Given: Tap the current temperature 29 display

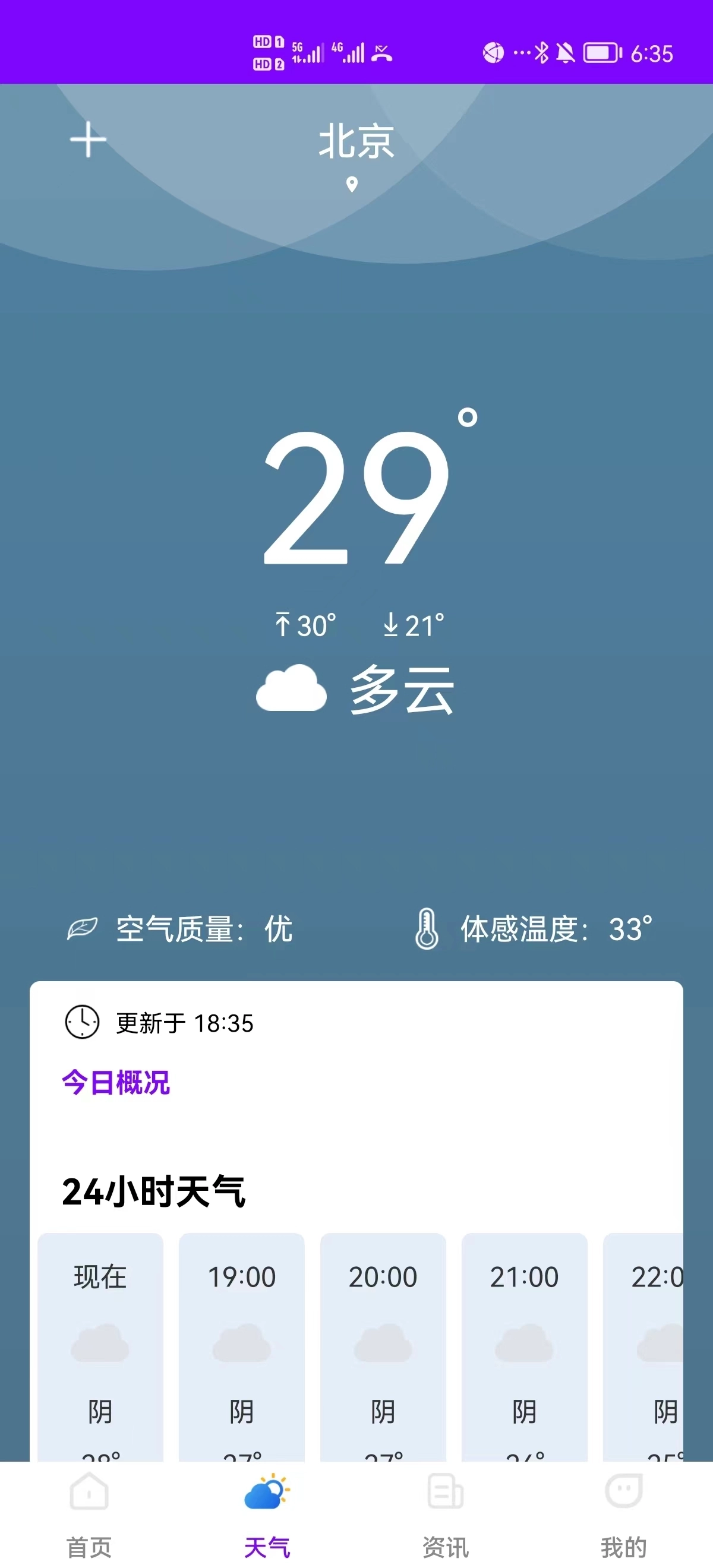Looking at the screenshot, I should [356, 499].
